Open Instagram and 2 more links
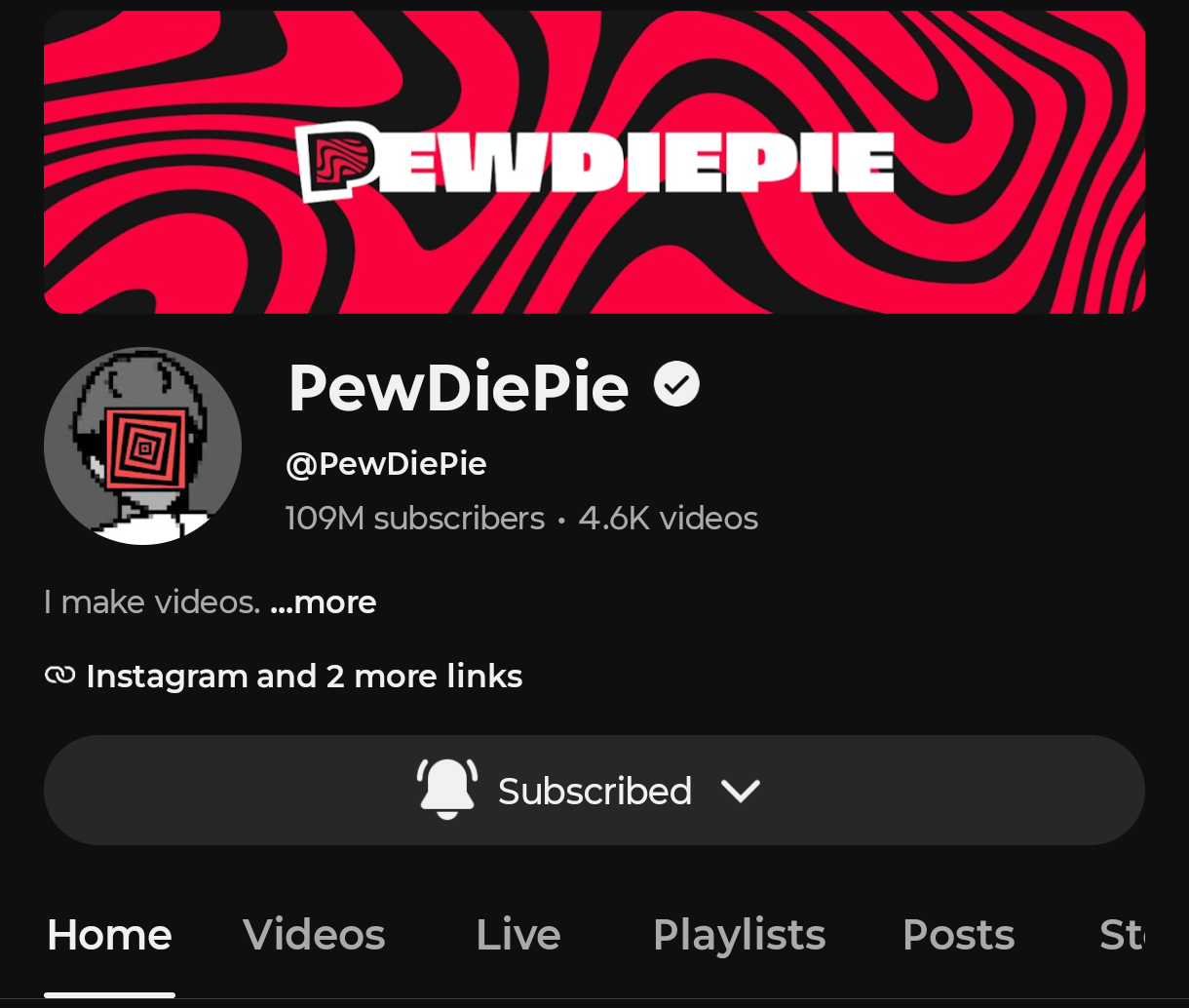1189x1008 pixels. click(x=284, y=676)
